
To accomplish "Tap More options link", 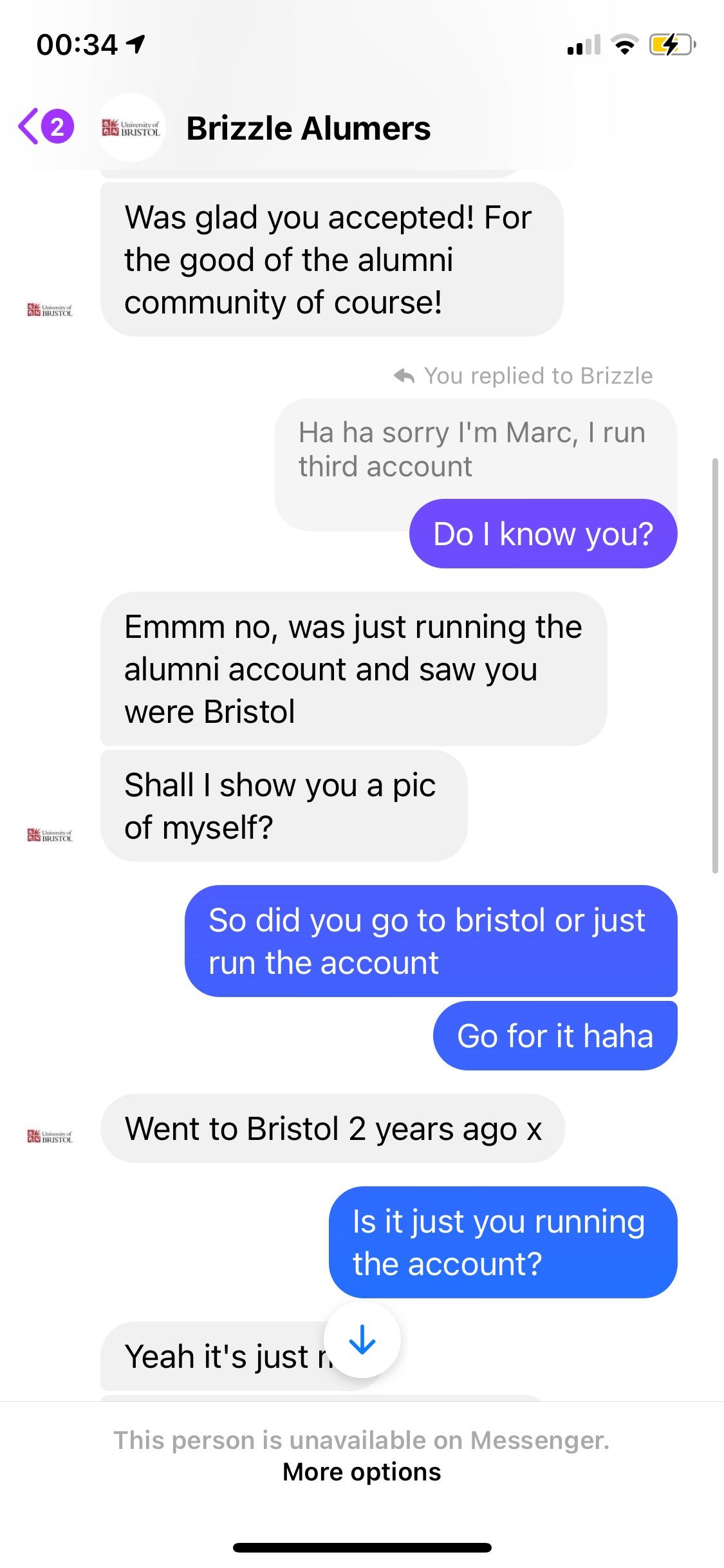I will pyautogui.click(x=362, y=1472).
